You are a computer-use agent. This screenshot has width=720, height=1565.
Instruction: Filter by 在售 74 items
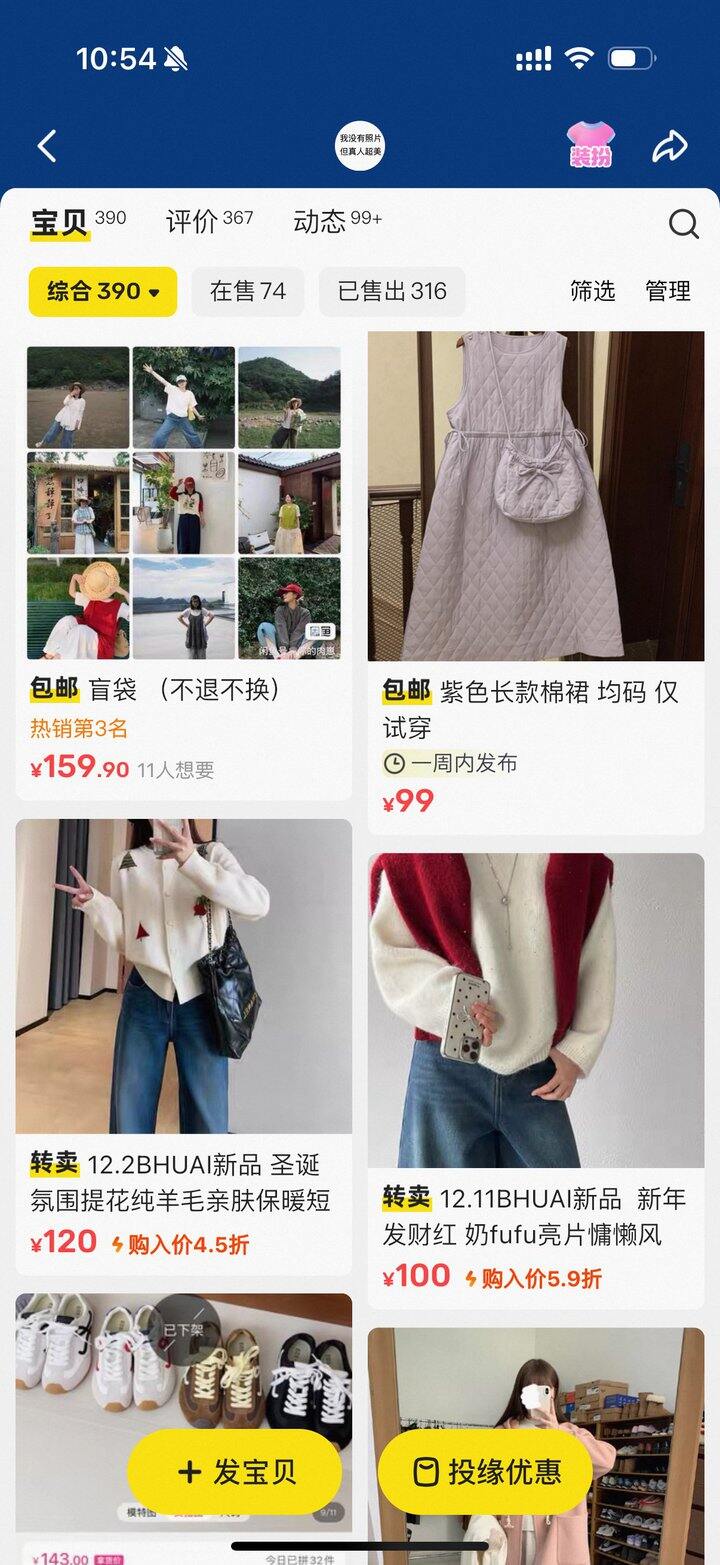(x=247, y=291)
